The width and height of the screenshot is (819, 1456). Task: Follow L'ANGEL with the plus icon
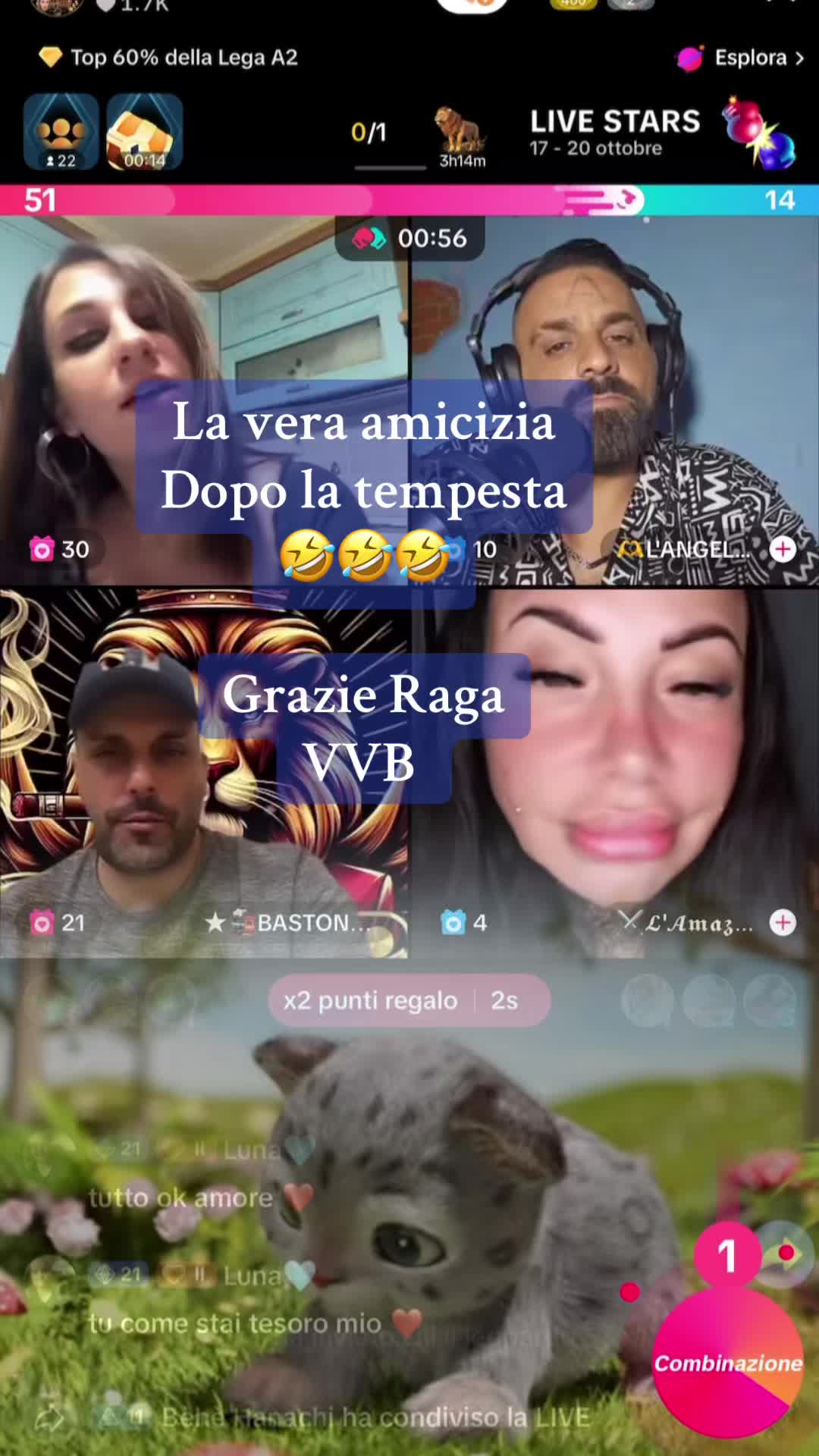pos(783,549)
